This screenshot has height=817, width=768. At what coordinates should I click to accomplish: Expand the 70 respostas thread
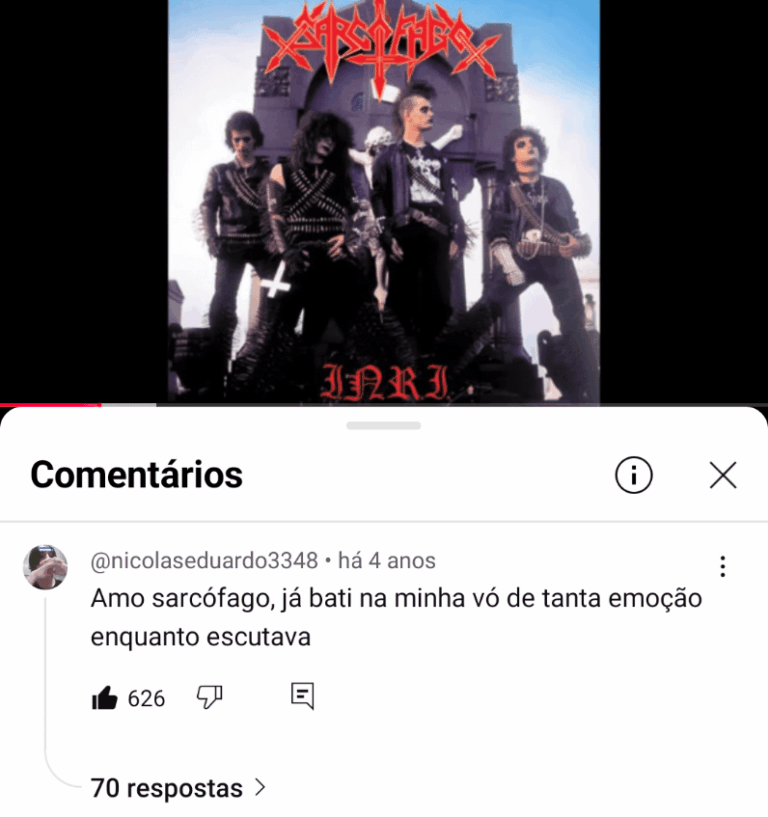[178, 788]
